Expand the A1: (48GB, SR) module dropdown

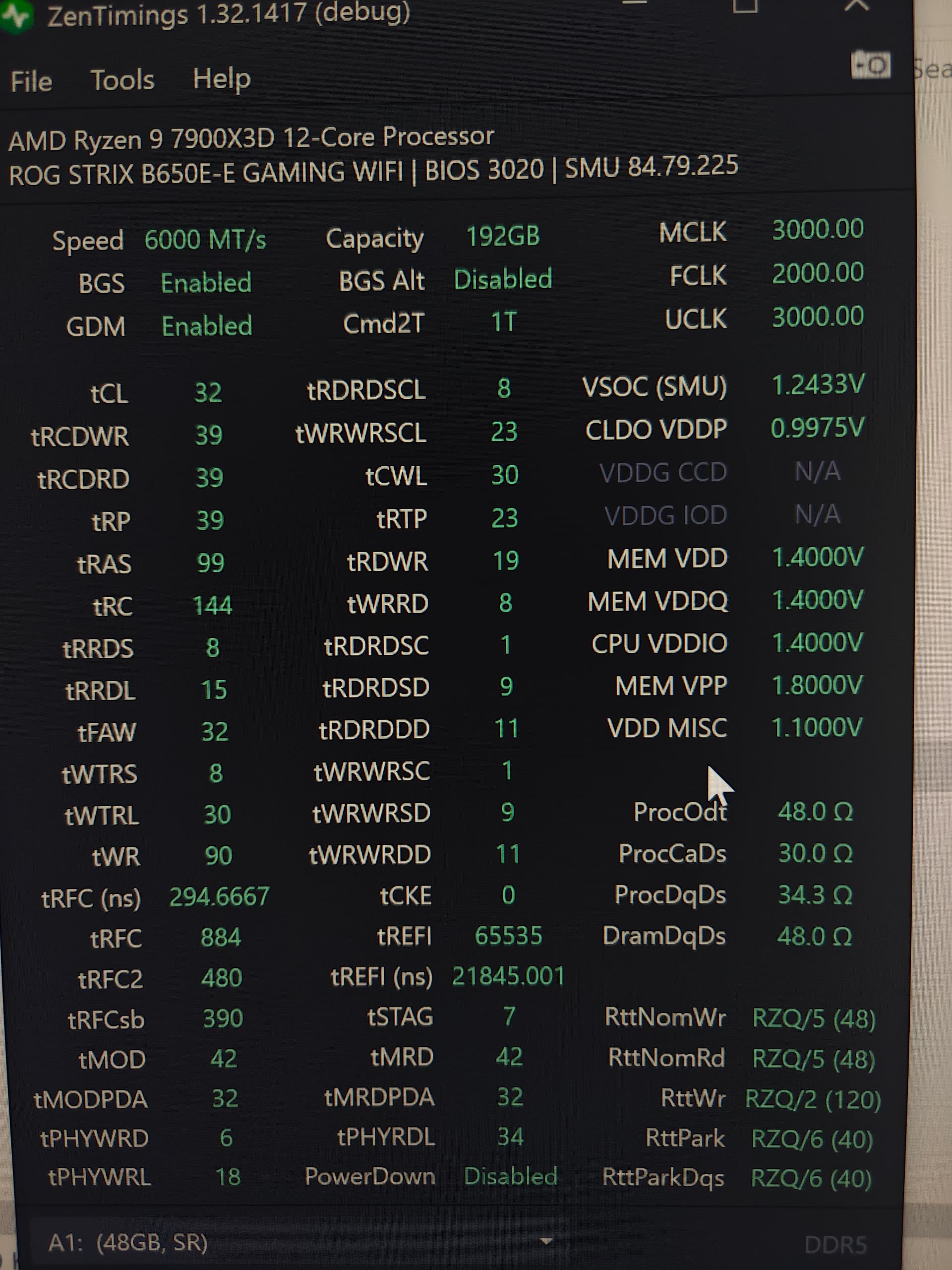coord(546,1242)
